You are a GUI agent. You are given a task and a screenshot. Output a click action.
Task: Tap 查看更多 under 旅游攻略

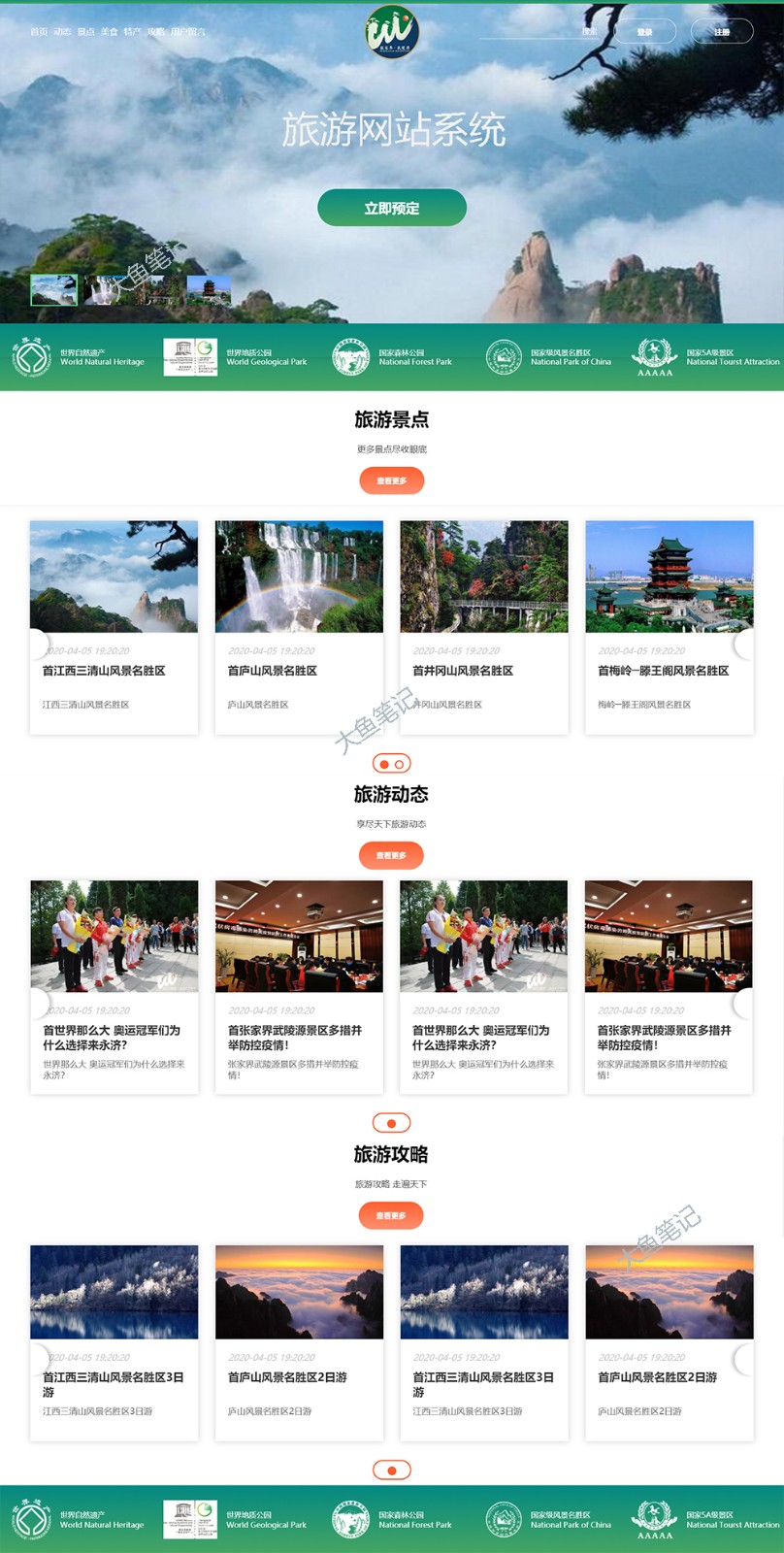[x=392, y=1215]
